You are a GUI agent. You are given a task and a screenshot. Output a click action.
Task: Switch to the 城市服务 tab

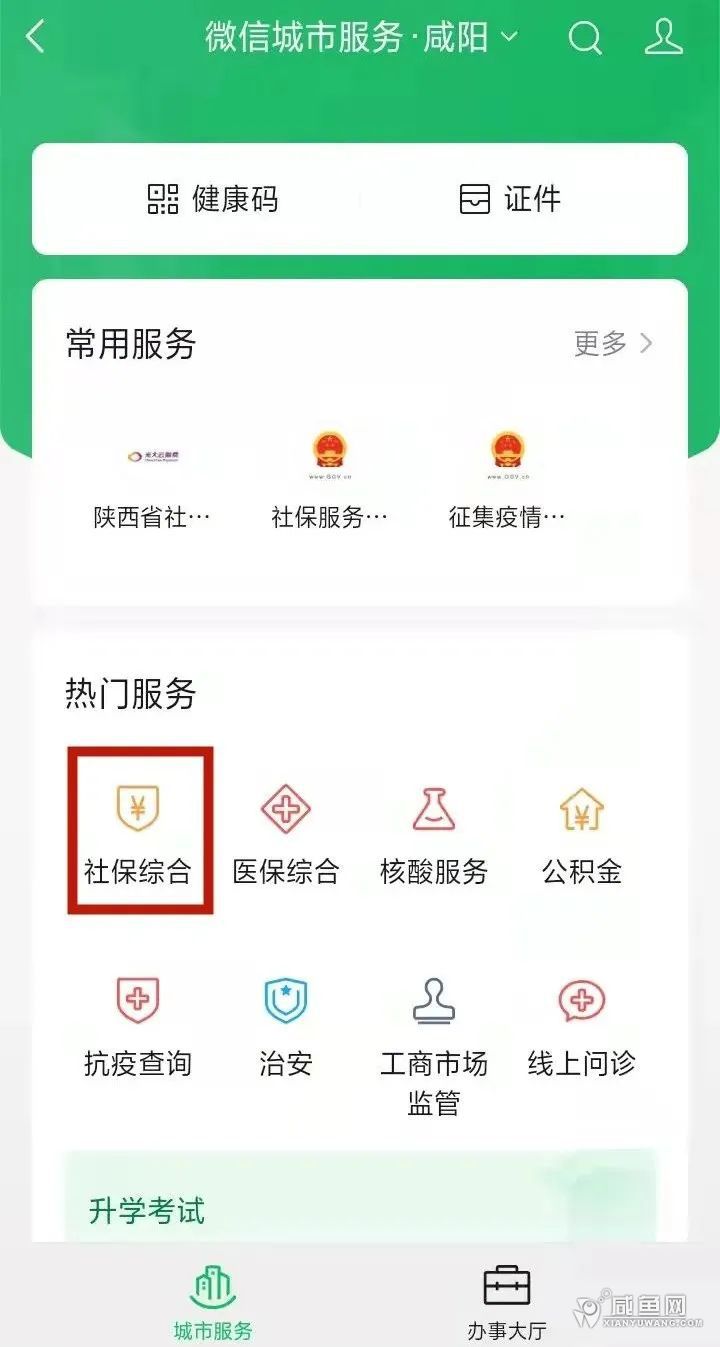click(213, 1300)
